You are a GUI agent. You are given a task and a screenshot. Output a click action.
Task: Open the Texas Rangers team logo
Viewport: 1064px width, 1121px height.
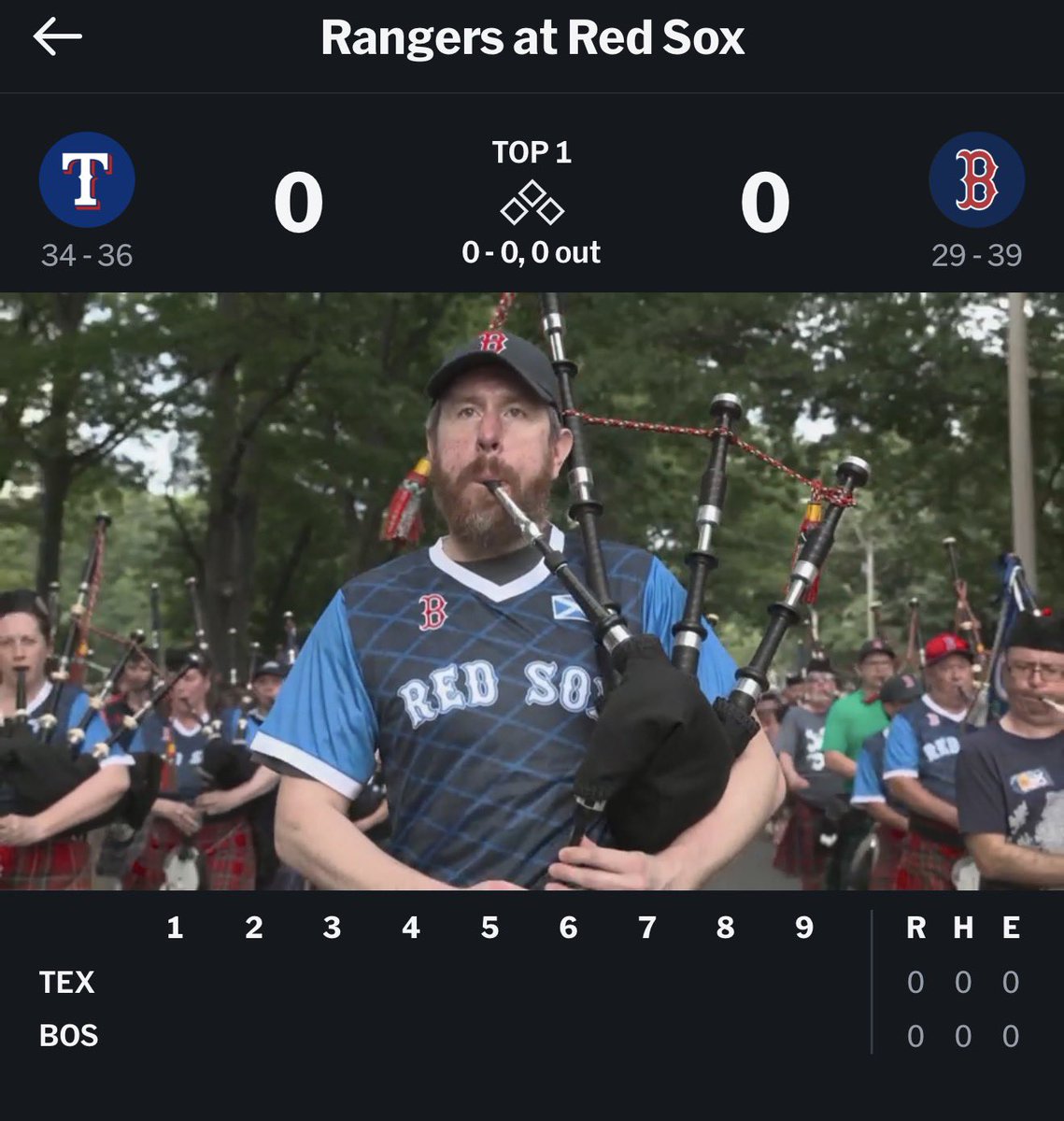(x=87, y=179)
